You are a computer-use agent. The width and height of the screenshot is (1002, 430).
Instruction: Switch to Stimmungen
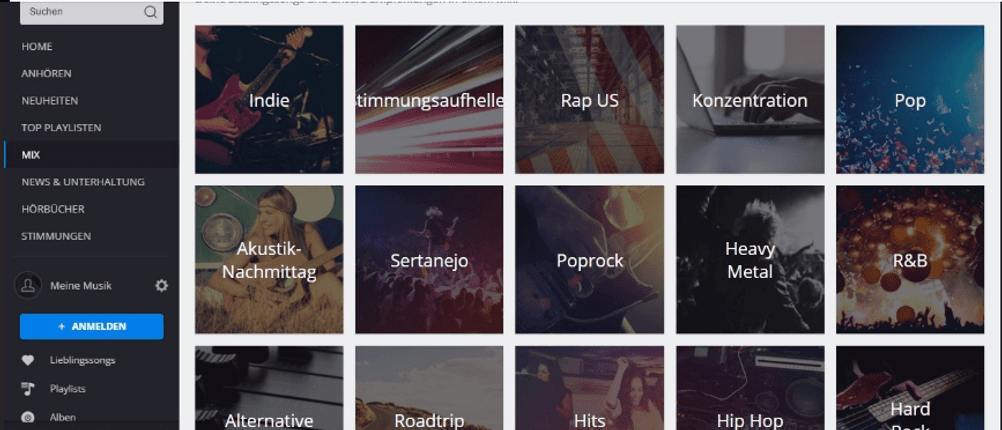pyautogui.click(x=56, y=236)
